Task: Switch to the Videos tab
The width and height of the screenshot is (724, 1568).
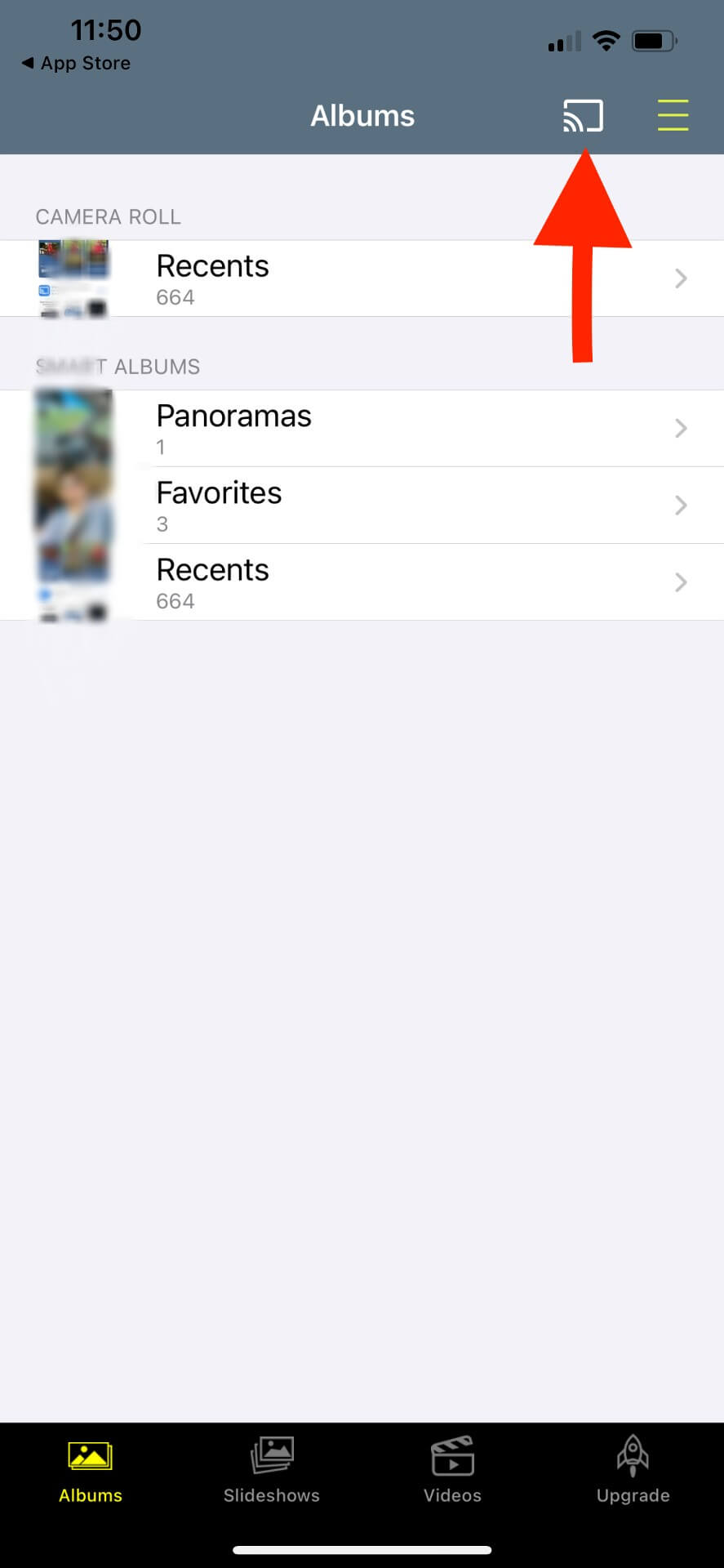Action: point(452,1470)
